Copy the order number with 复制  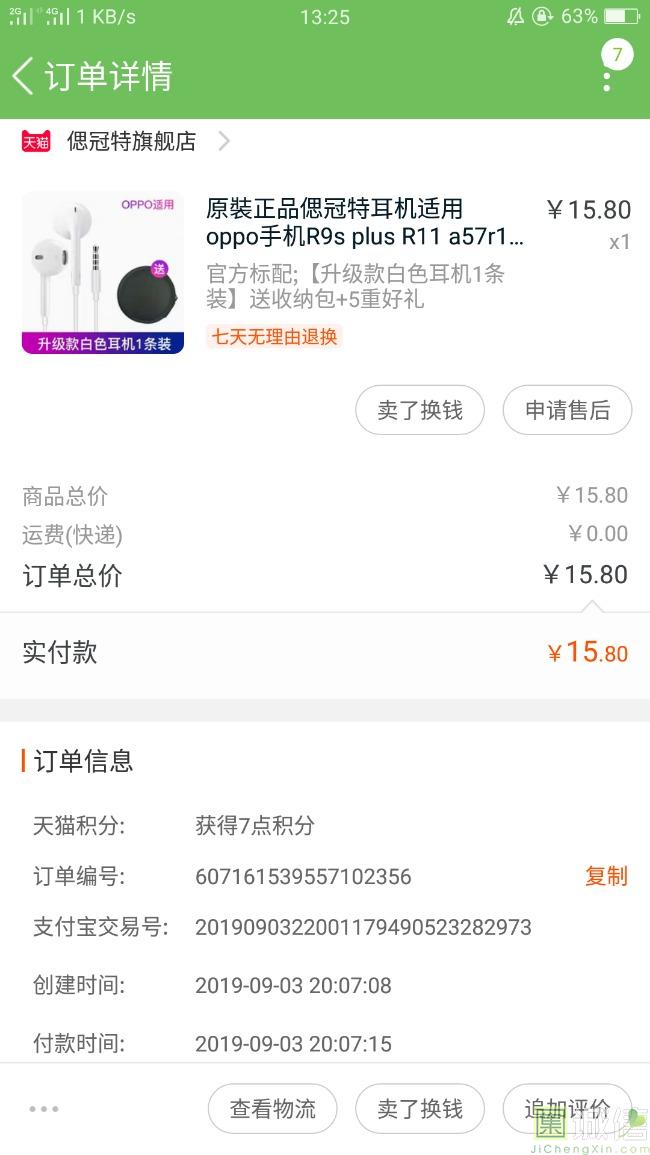click(x=606, y=876)
